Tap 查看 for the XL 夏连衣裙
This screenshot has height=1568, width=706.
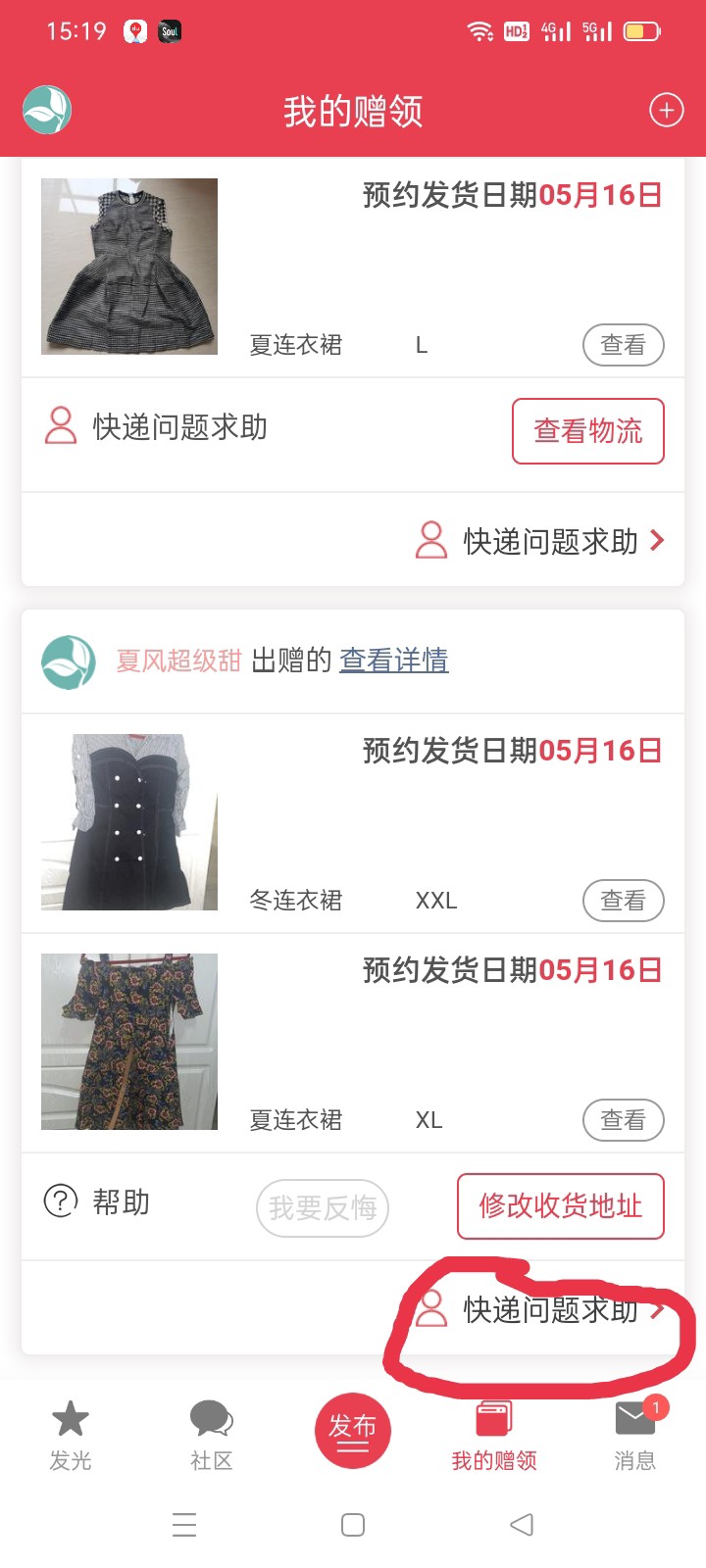(x=623, y=1120)
